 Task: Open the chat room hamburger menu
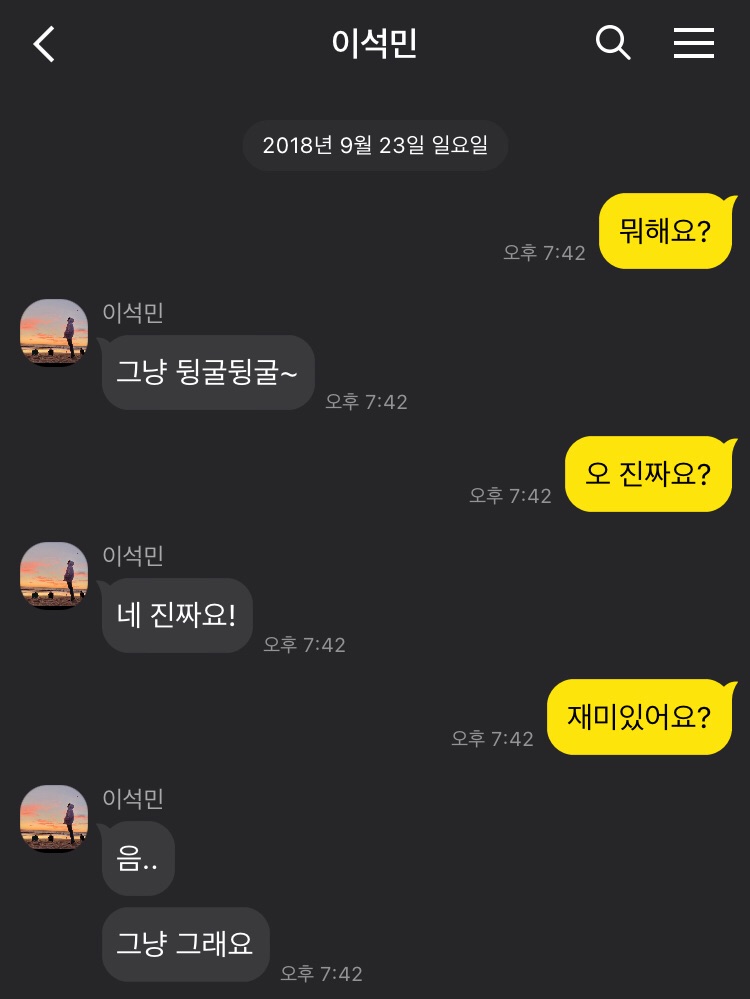(693, 43)
